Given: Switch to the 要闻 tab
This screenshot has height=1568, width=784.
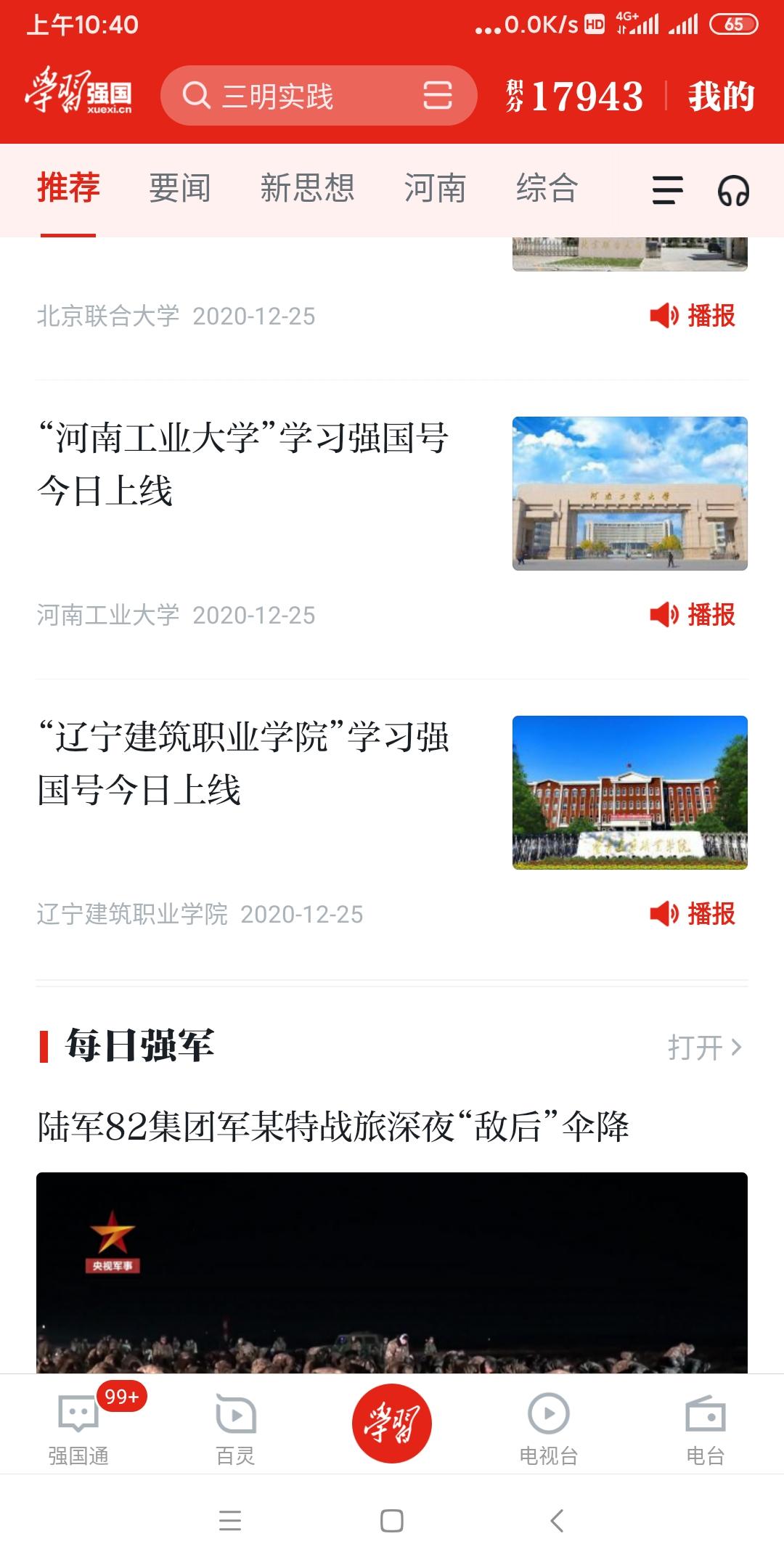Looking at the screenshot, I should point(179,189).
